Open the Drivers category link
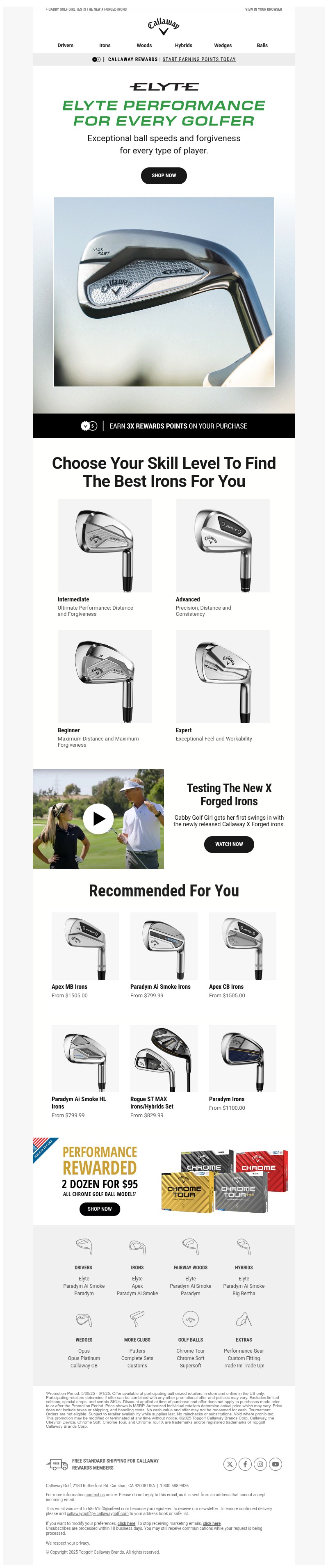 65,46
